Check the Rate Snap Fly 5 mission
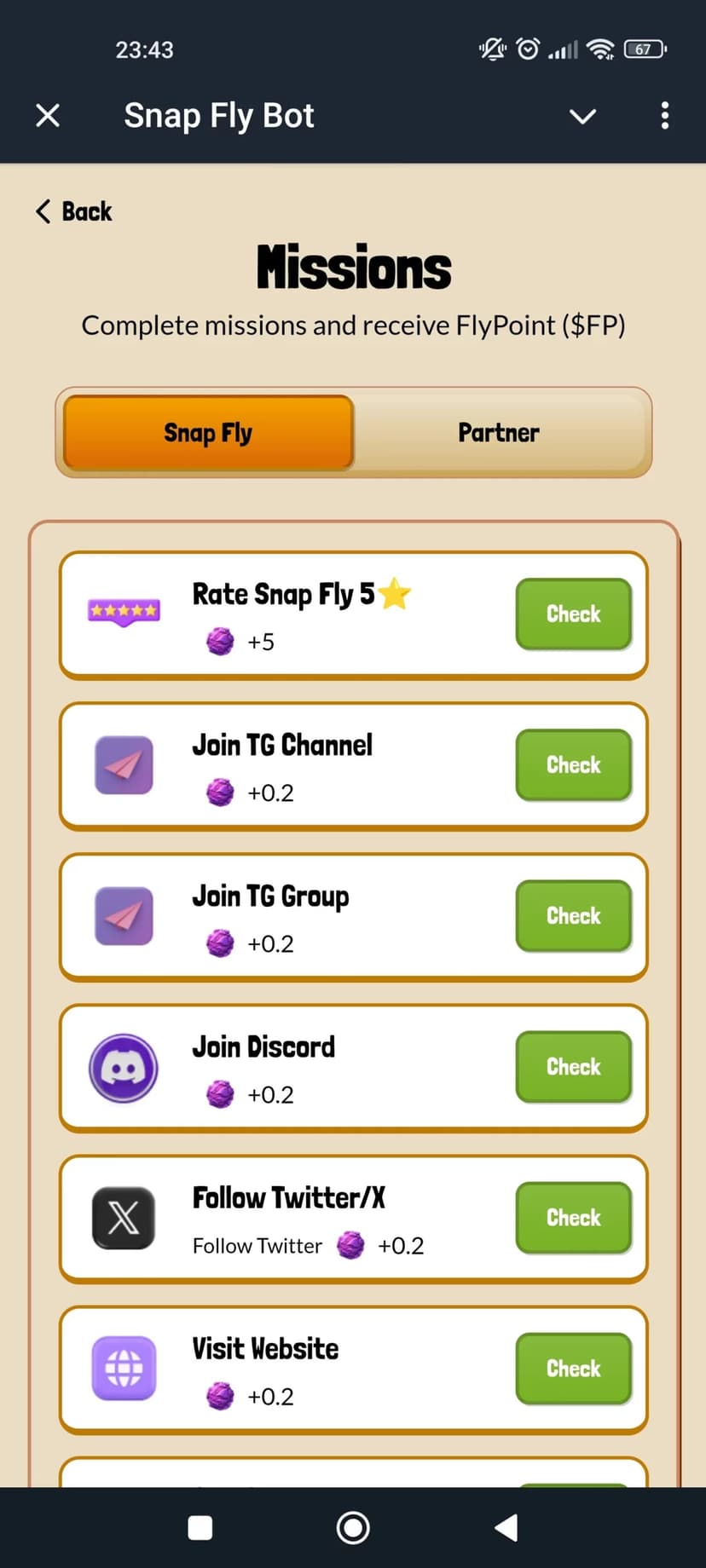 573,614
